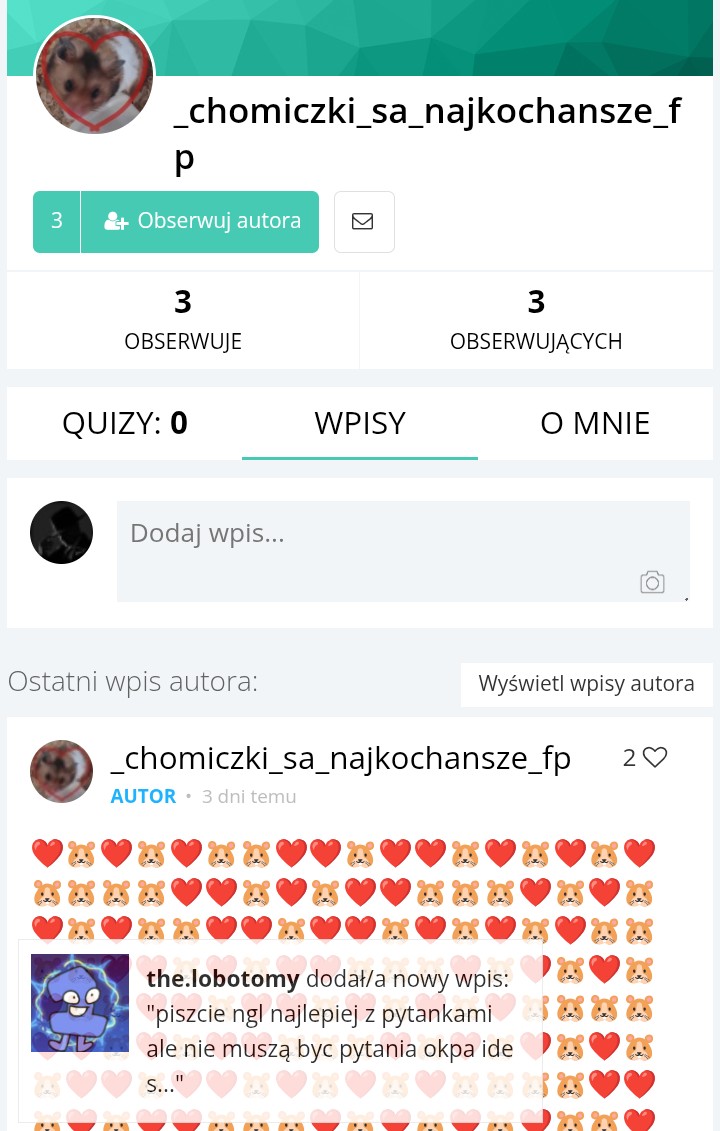Image resolution: width=720 pixels, height=1131 pixels.
Task: Tap the Obserwuj autora button
Action: coord(200,221)
